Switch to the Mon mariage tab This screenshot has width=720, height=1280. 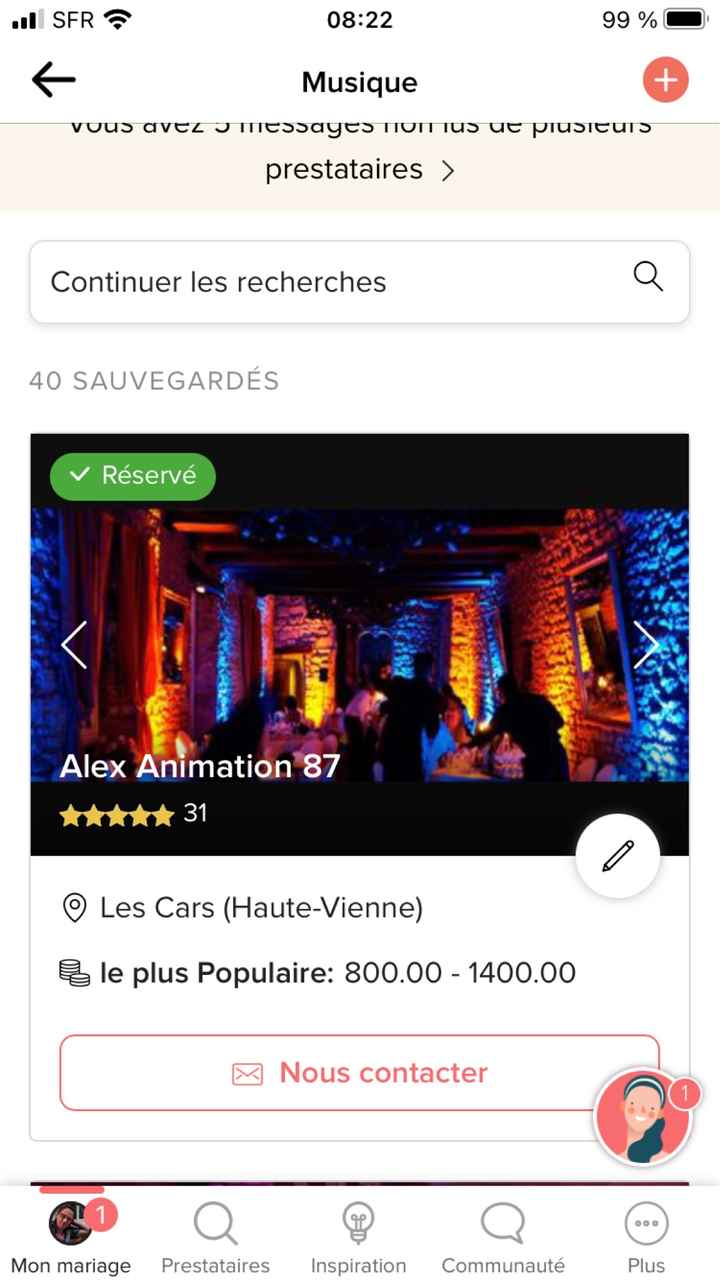(70, 1235)
